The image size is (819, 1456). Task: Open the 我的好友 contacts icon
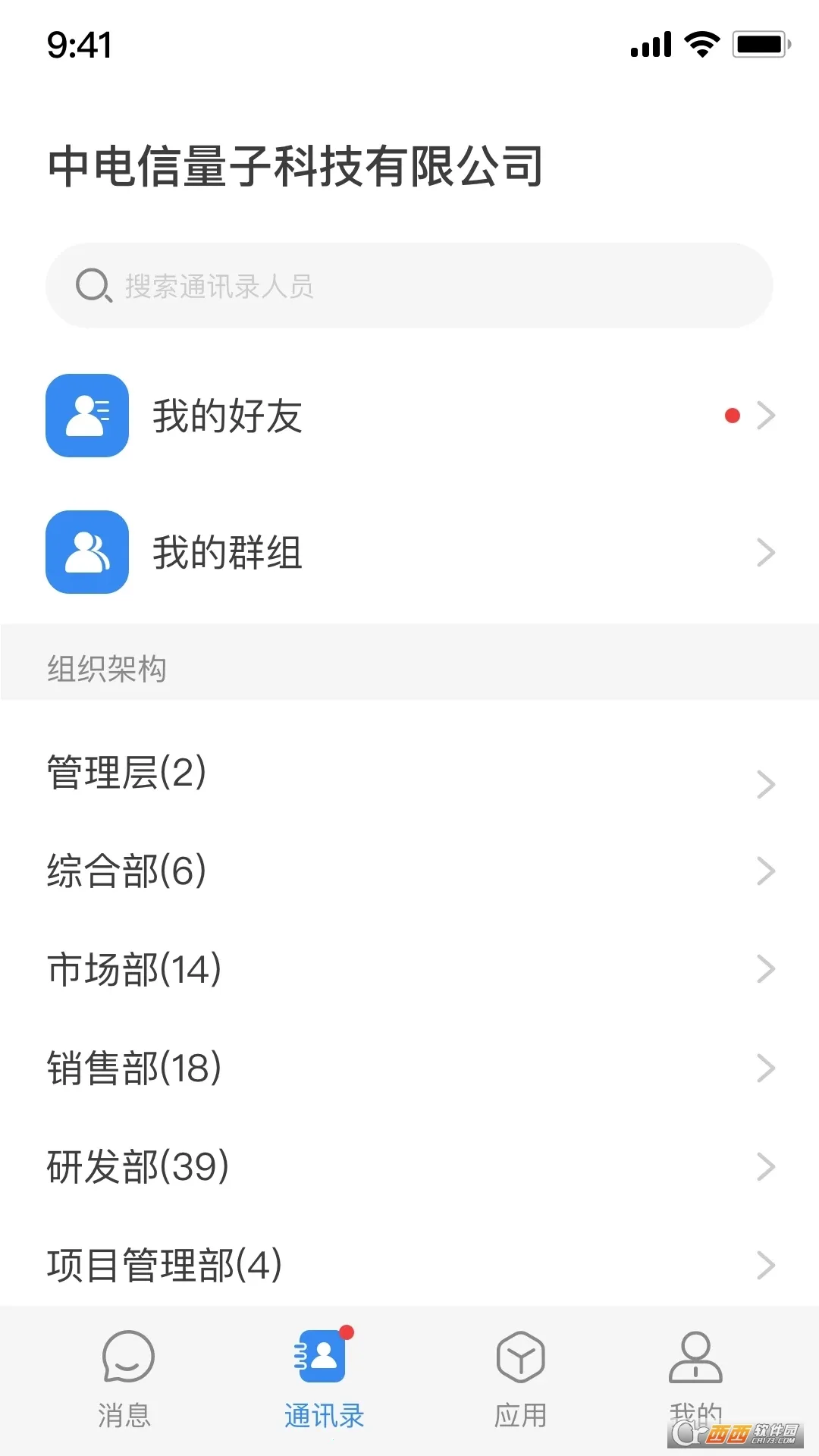tap(87, 416)
